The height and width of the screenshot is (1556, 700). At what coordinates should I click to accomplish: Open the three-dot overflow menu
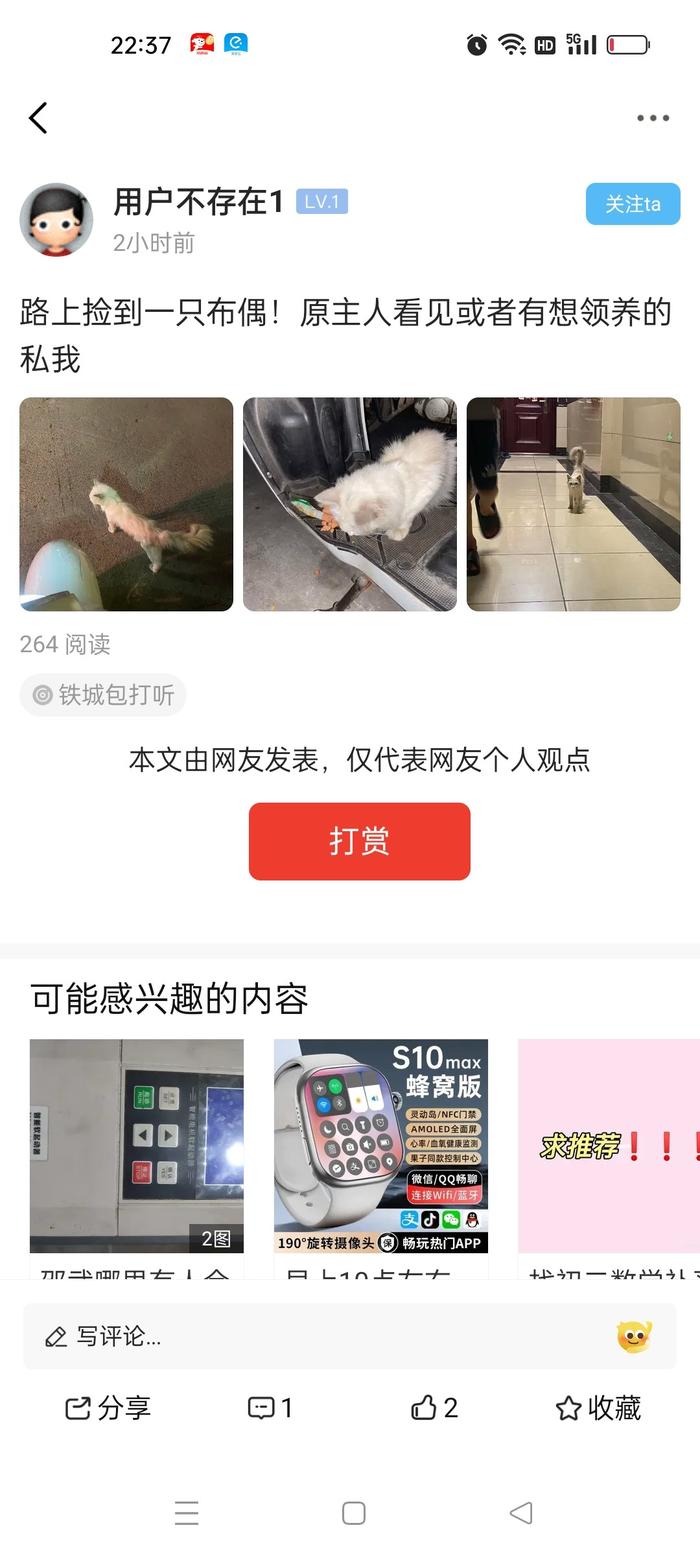tap(653, 118)
